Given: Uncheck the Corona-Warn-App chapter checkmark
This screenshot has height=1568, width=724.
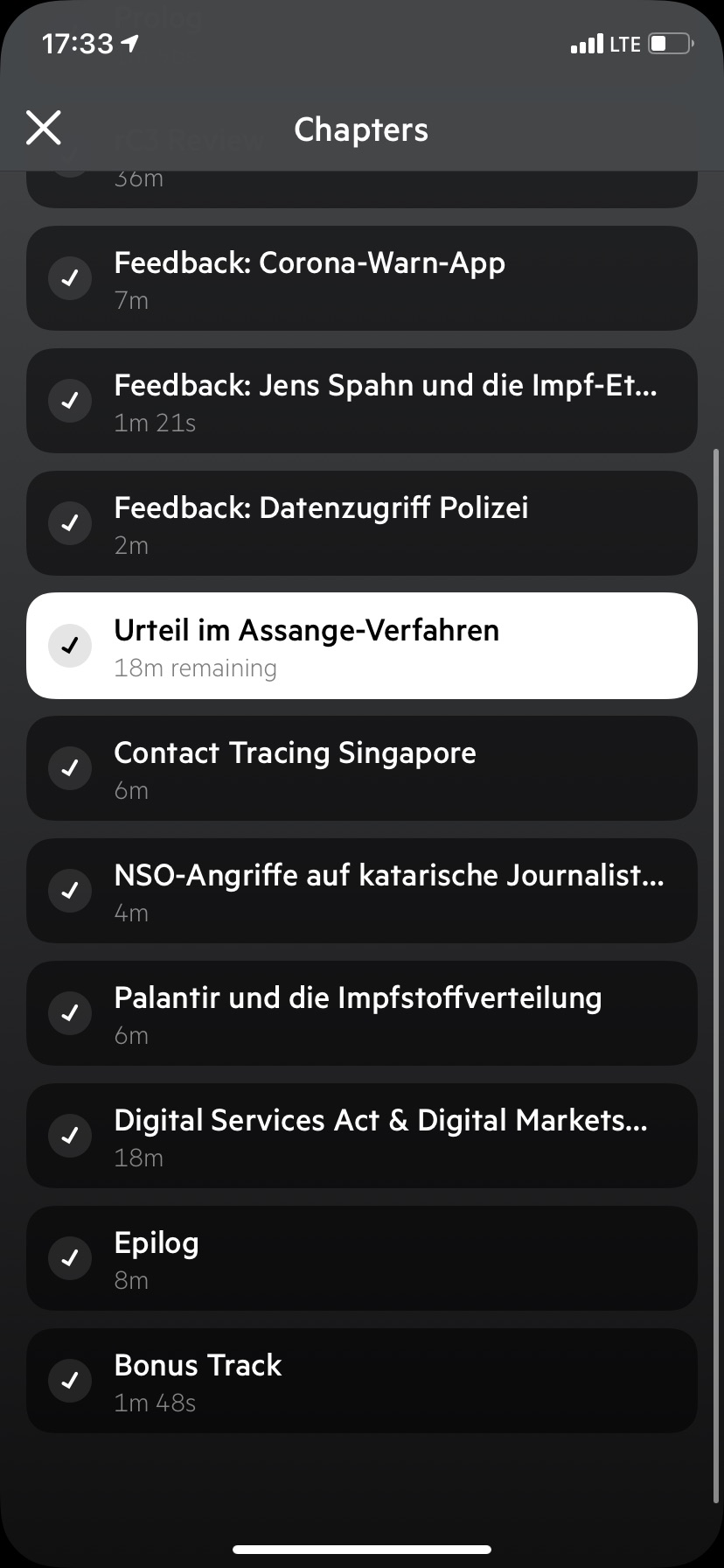Looking at the screenshot, I should pyautogui.click(x=70, y=278).
